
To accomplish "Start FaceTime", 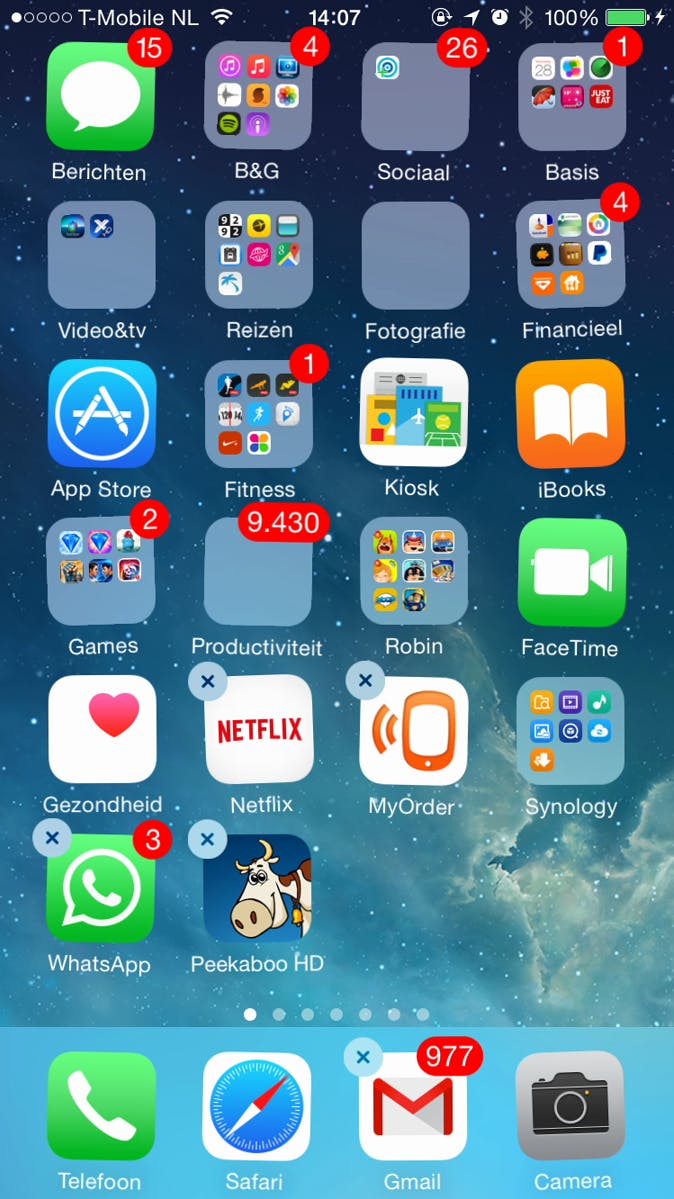I will coord(571,571).
